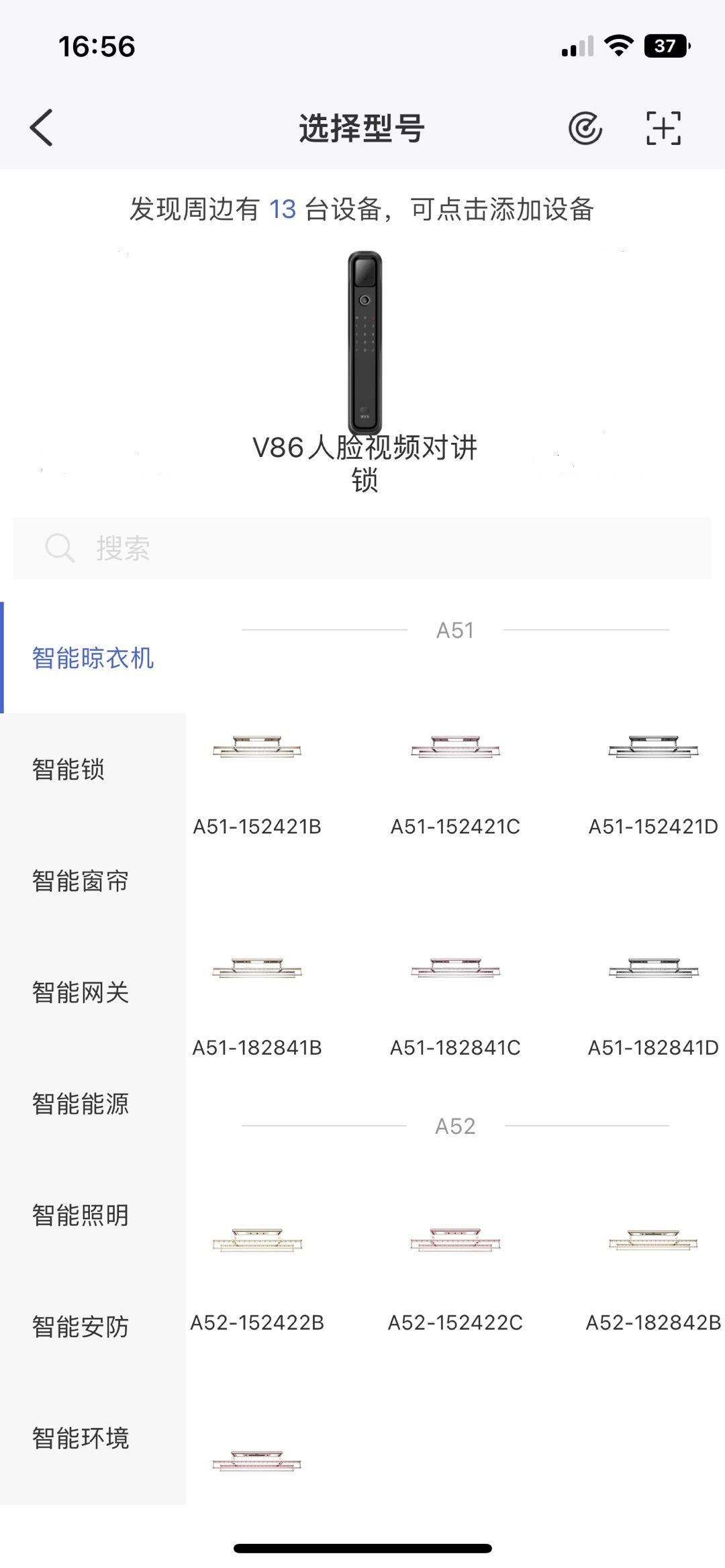Focus the 搜索 search field

tap(362, 548)
